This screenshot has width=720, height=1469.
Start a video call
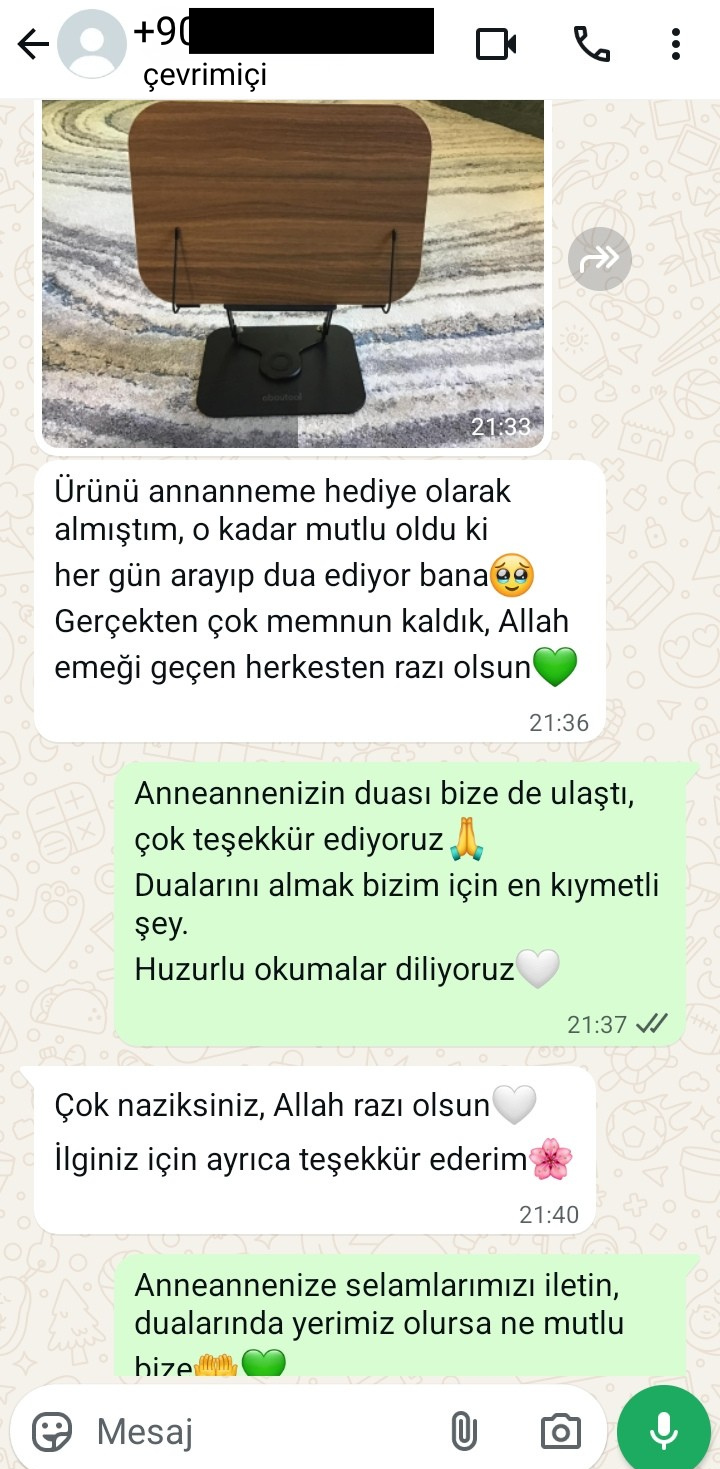[x=496, y=44]
